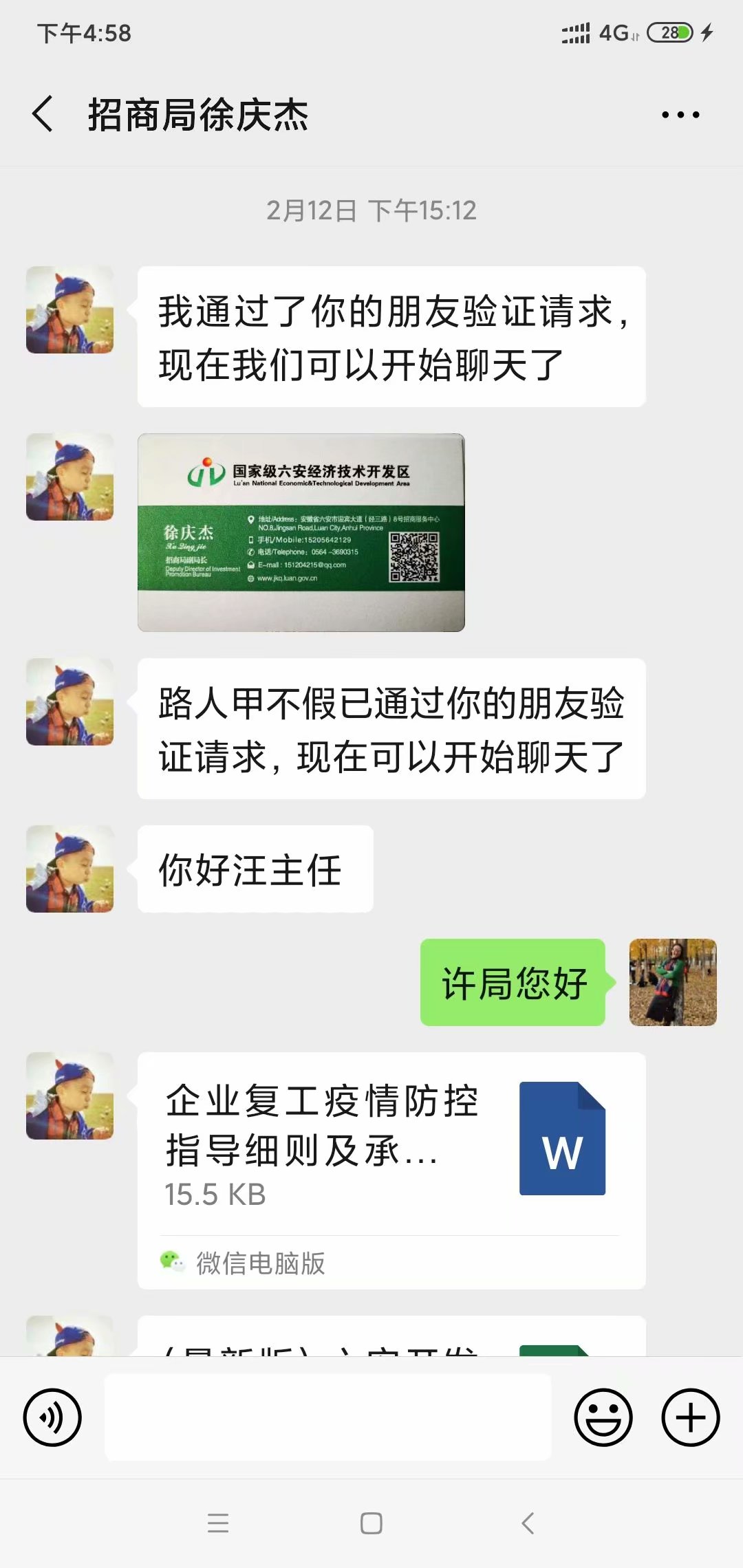Viewport: 743px width, 1568px height.
Task: Open the 企业复工疫情防控 Word document
Action: pyautogui.click(x=391, y=1169)
